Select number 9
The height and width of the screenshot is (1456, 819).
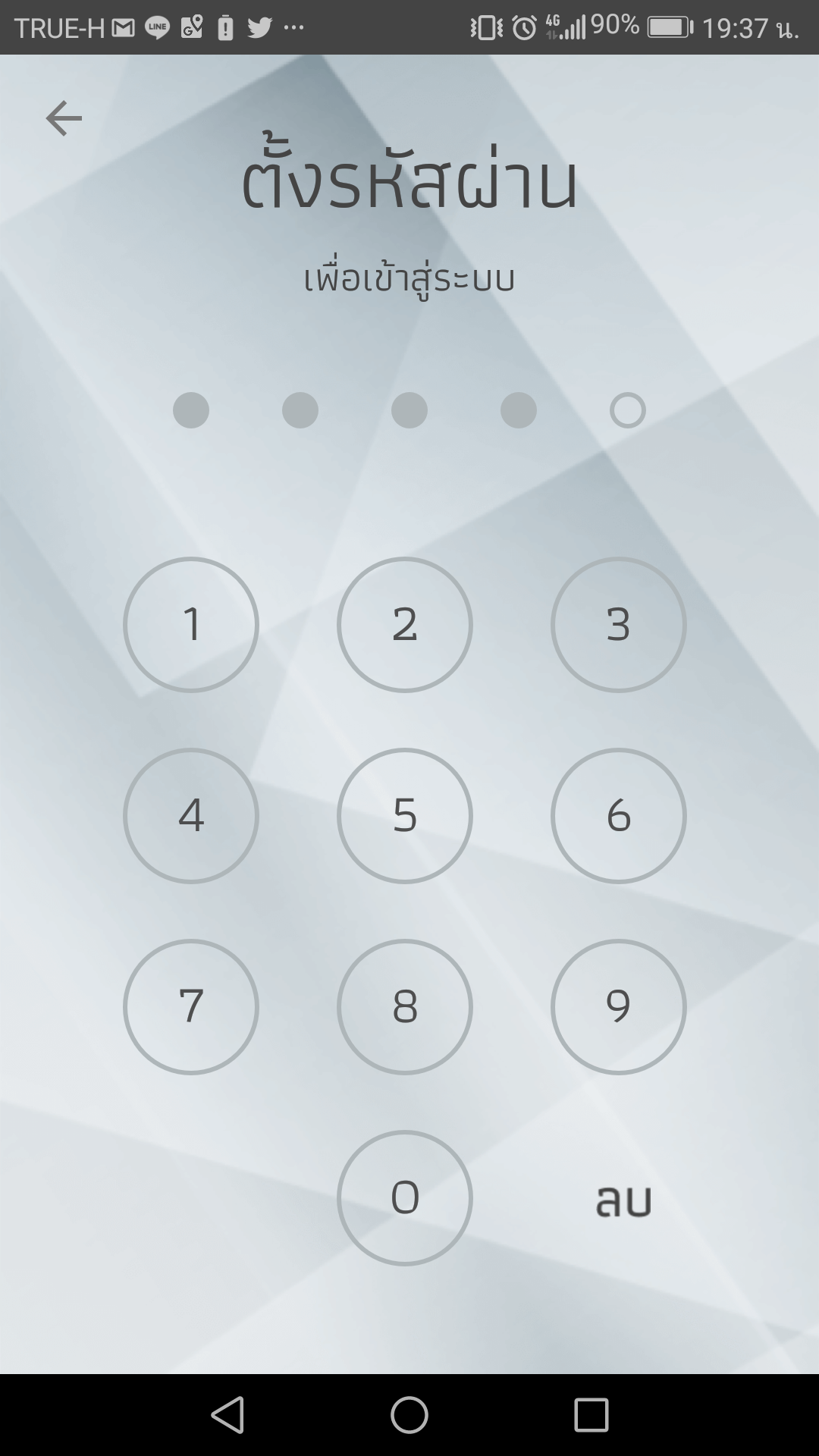pos(619,1007)
